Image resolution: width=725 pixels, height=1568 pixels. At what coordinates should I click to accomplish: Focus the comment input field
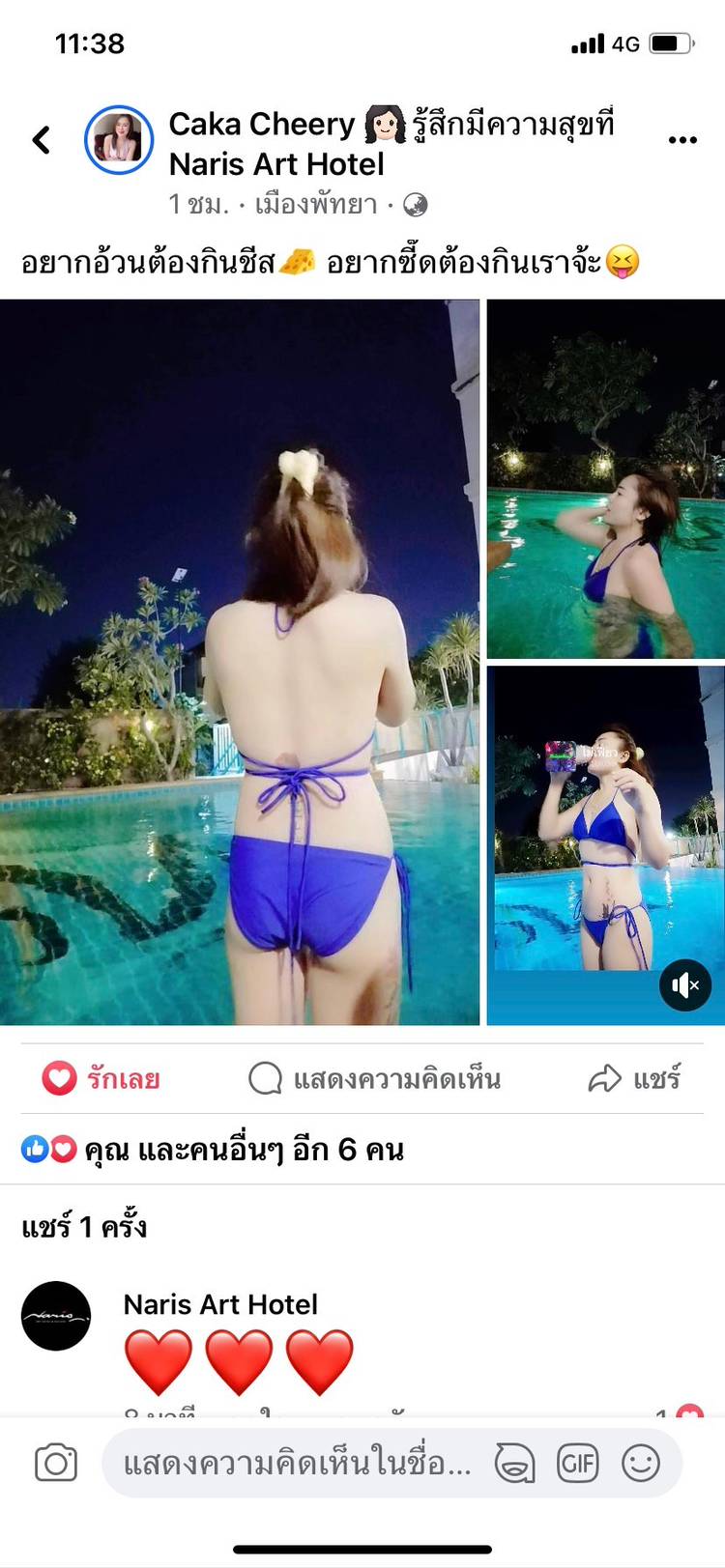[x=296, y=1463]
